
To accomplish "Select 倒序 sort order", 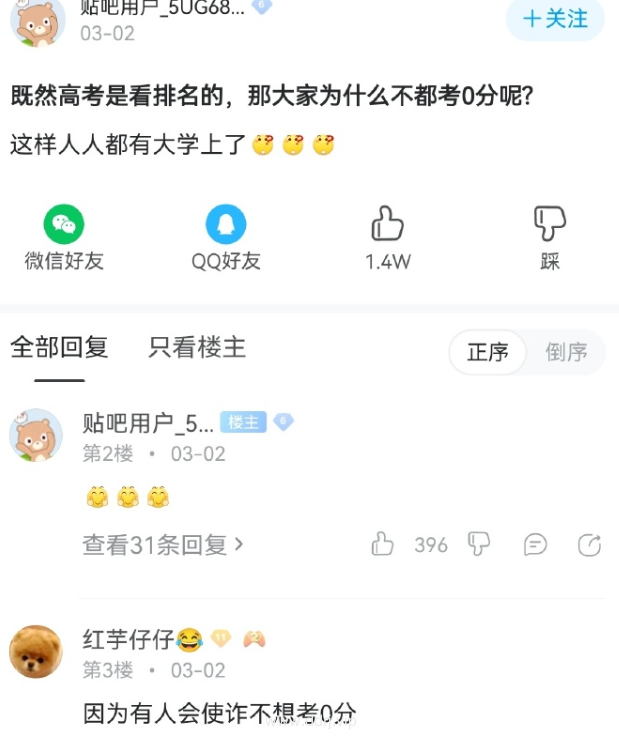I will (566, 352).
